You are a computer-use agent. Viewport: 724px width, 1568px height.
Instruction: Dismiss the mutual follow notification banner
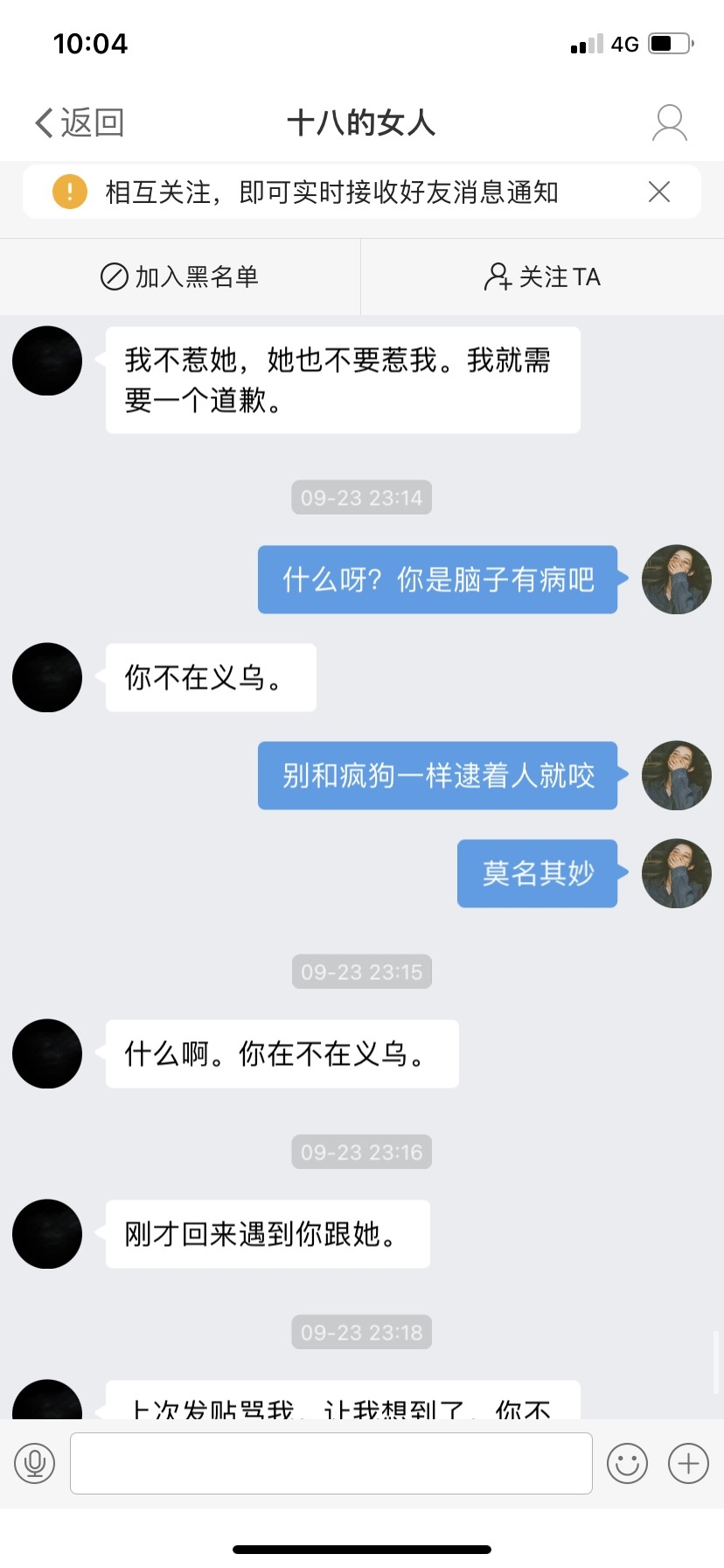(x=659, y=192)
